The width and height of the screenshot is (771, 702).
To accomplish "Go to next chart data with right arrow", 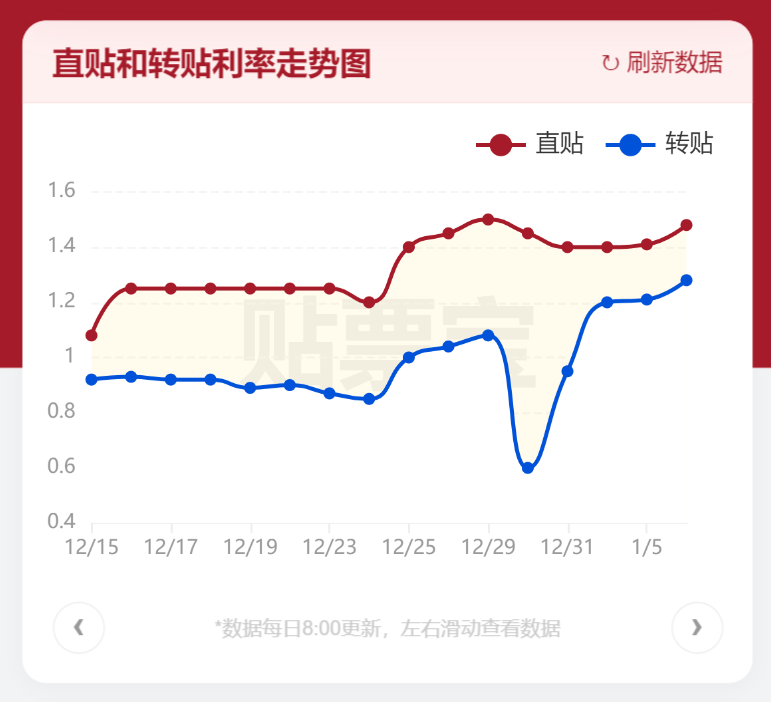I will [x=697, y=628].
